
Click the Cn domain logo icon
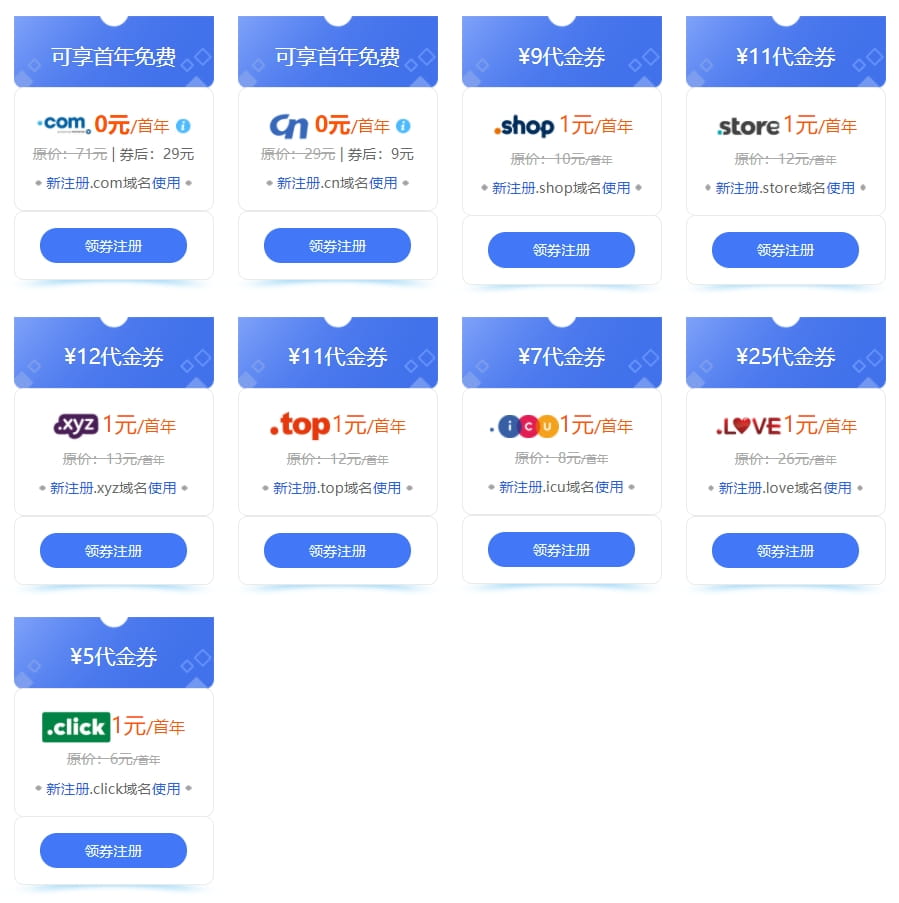pyautogui.click(x=289, y=123)
